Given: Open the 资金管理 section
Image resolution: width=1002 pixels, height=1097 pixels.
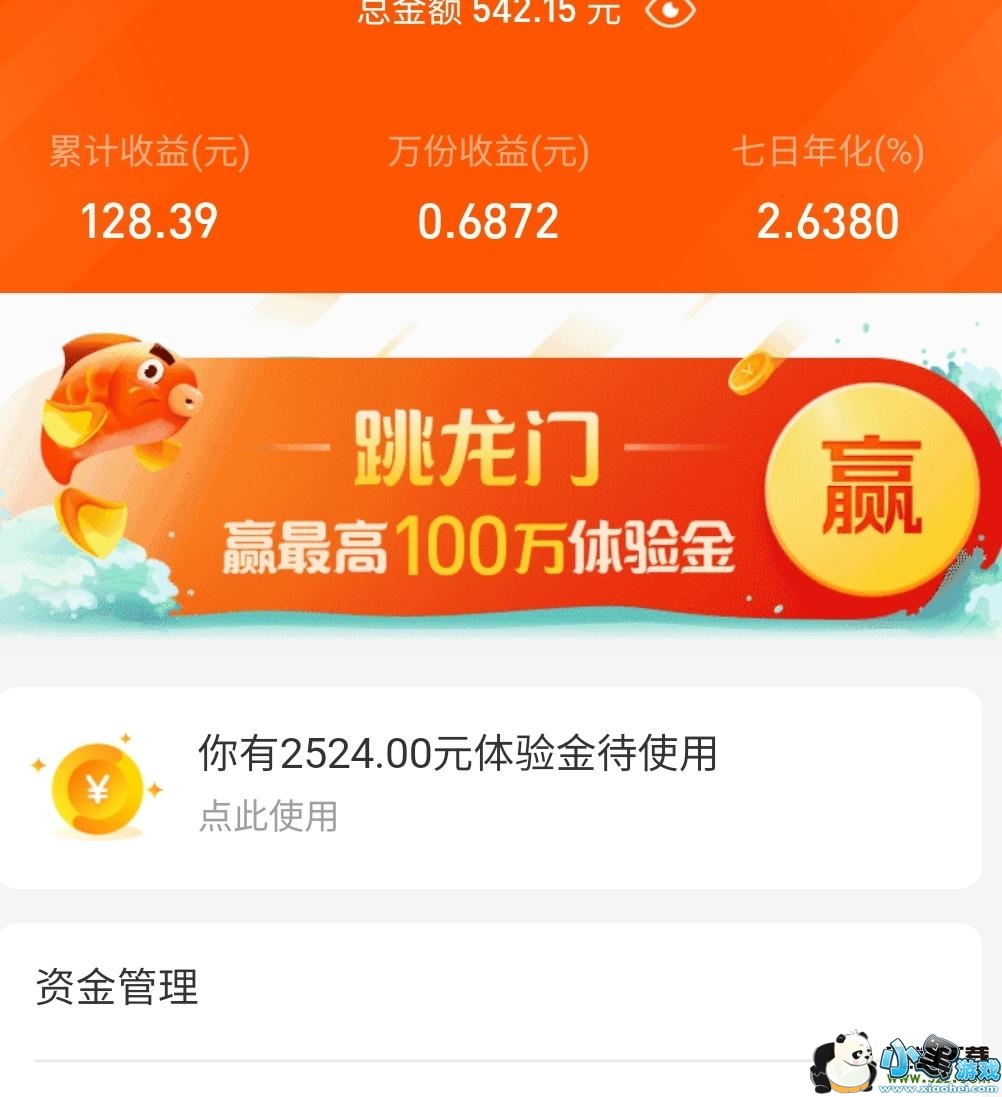Looking at the screenshot, I should tap(115, 987).
